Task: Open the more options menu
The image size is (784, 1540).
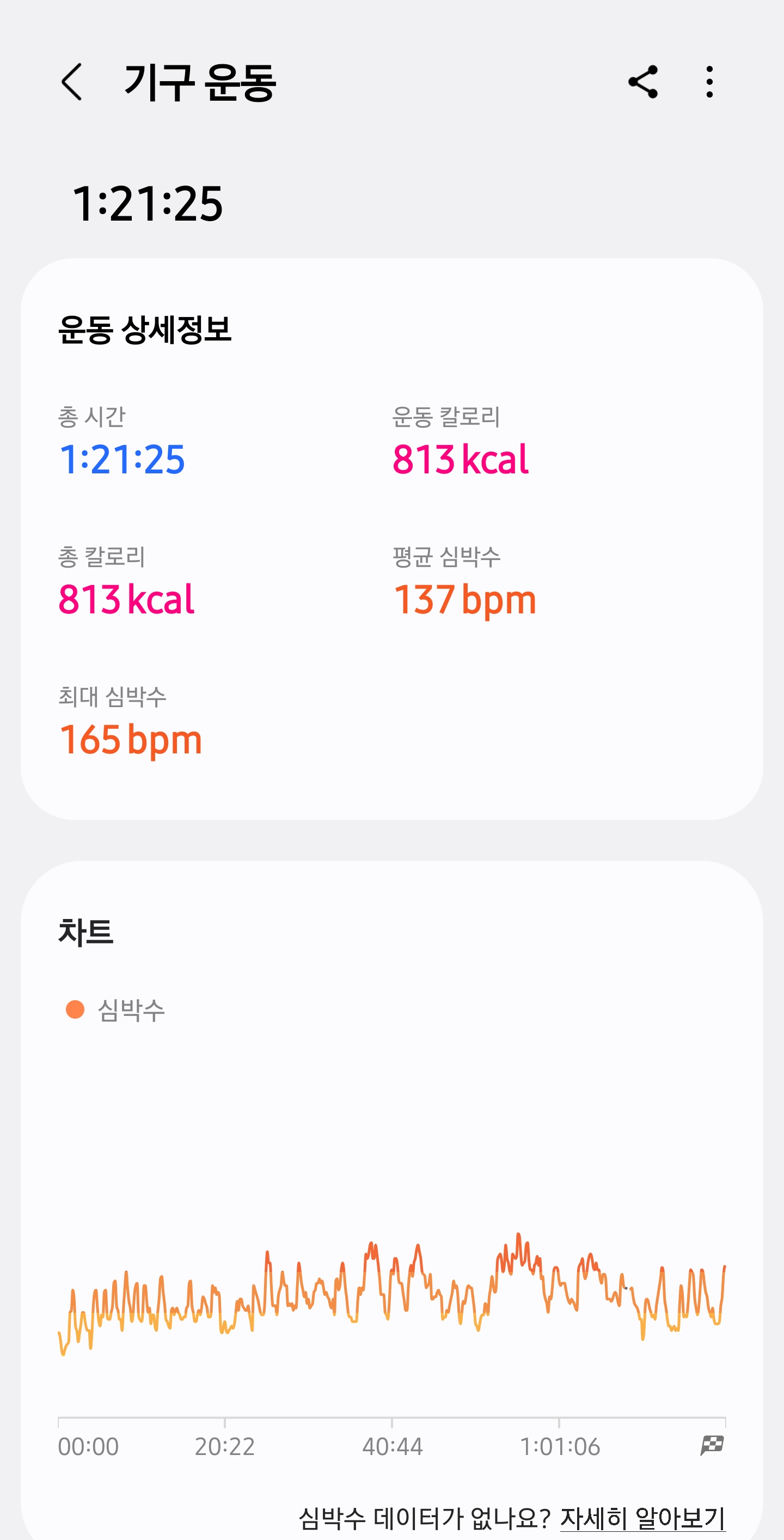Action: click(709, 82)
